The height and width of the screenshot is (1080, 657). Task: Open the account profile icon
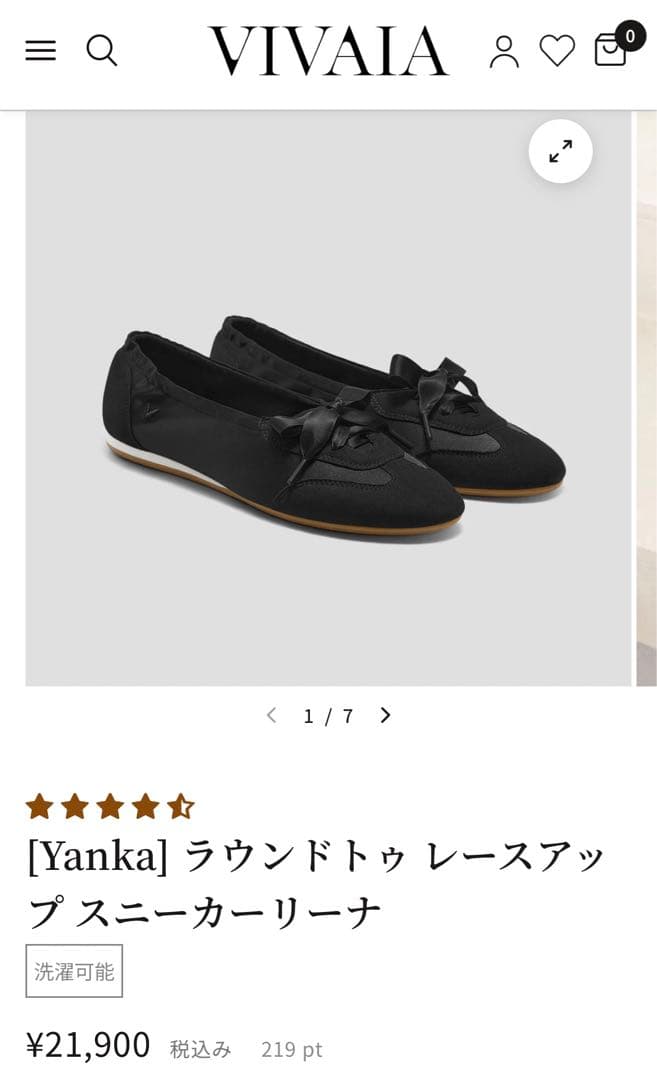[504, 51]
